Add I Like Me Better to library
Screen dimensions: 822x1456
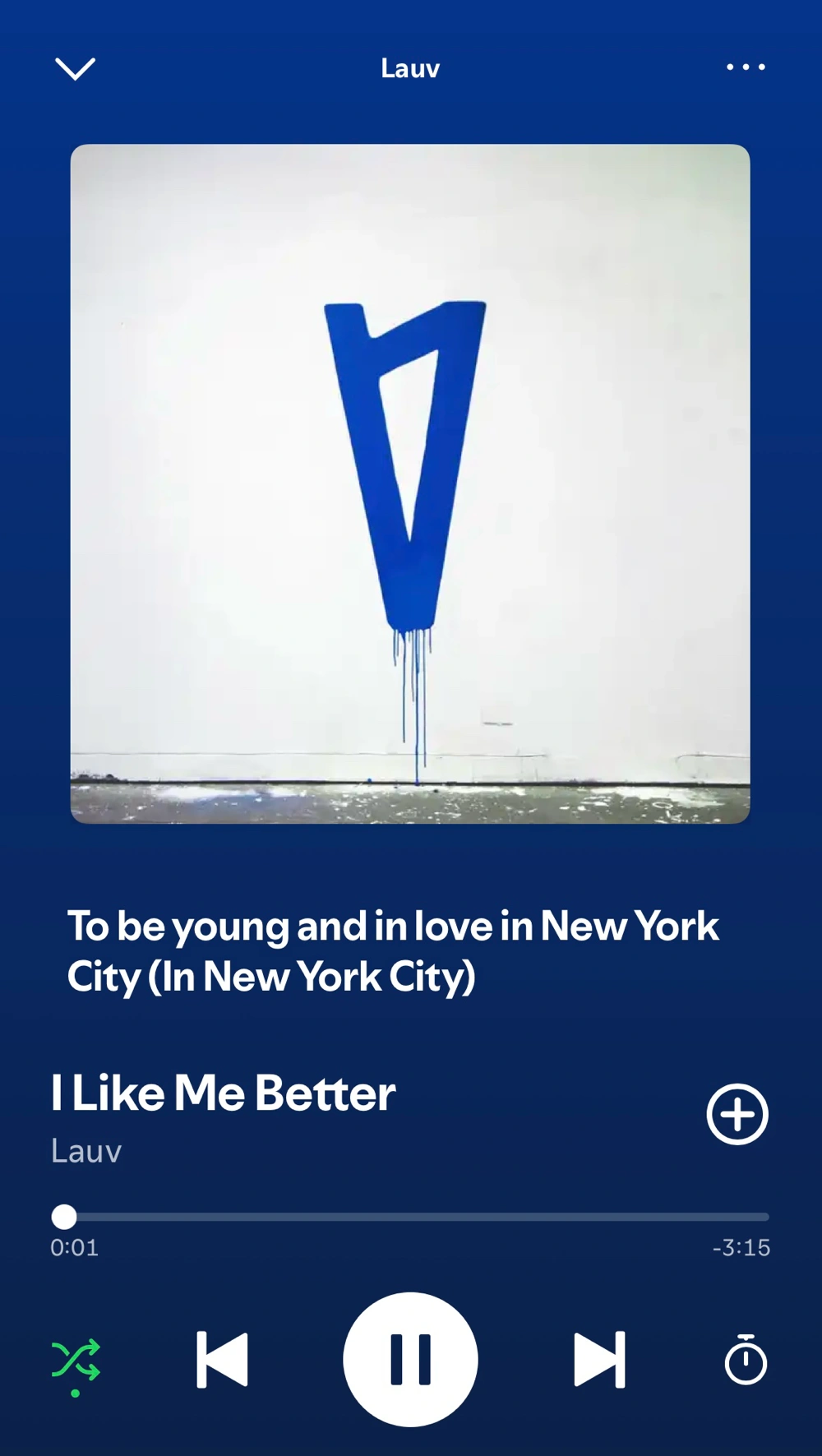click(x=737, y=1114)
